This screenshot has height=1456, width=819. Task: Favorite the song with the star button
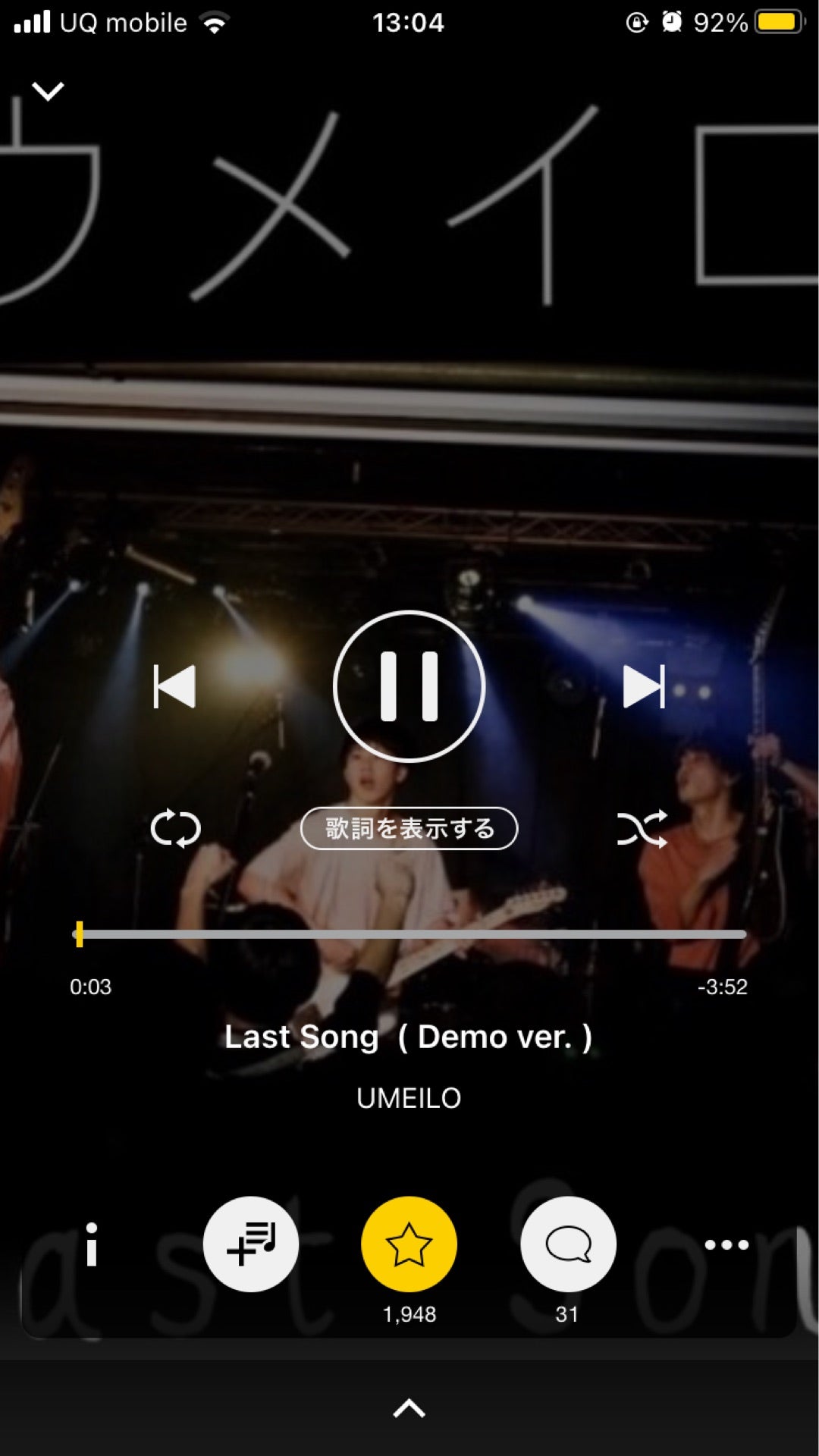(409, 1244)
